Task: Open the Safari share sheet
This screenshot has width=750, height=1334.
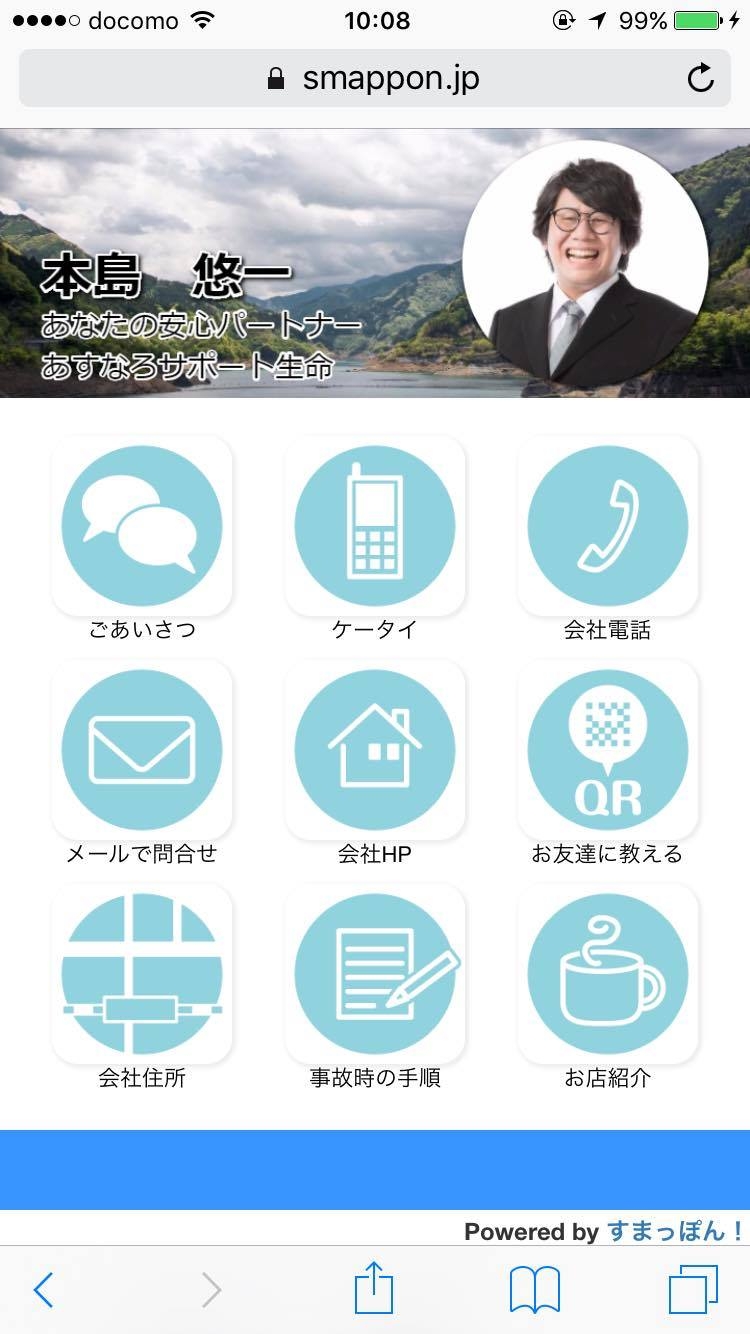Action: pos(374,1288)
